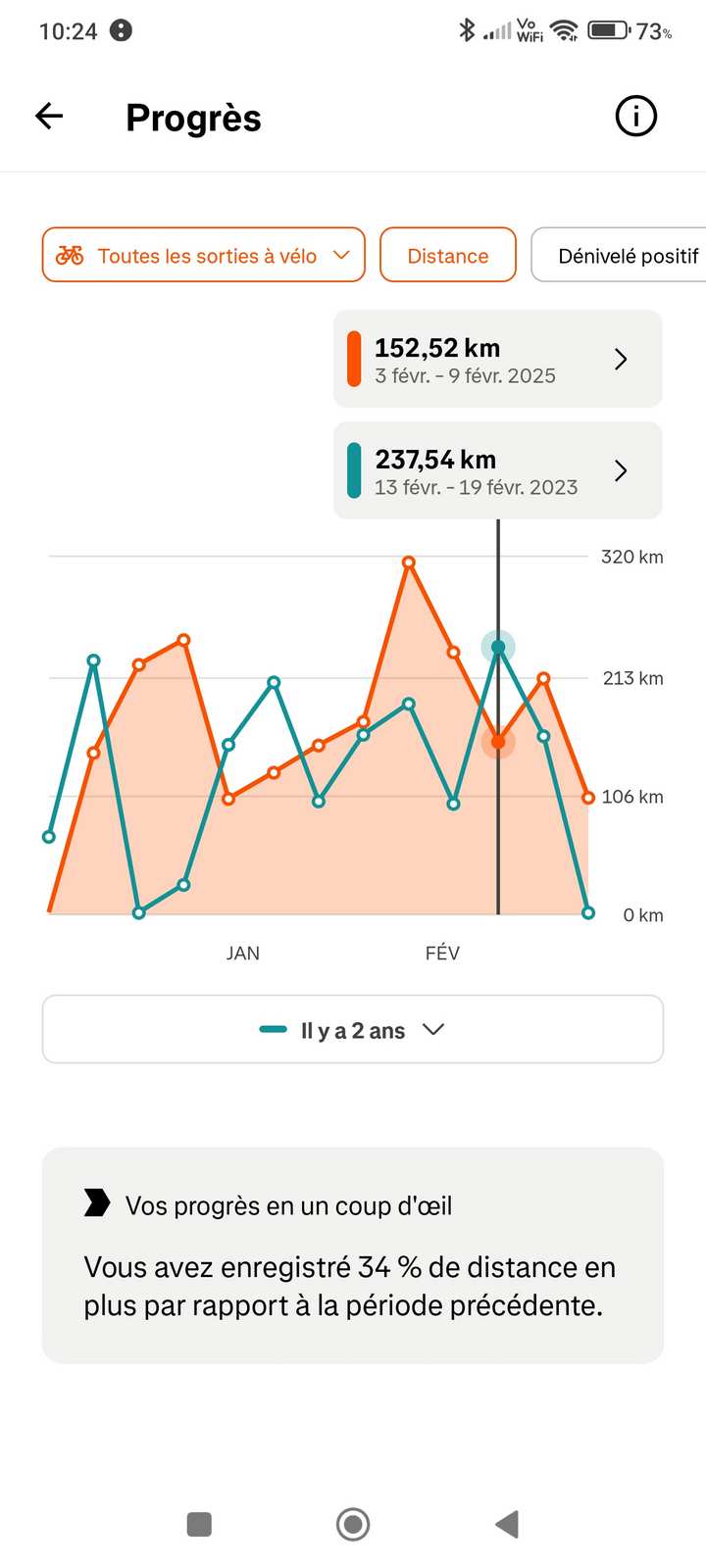This screenshot has width=706, height=1568.
Task: Expand the Il y a 2 ans comparison dropdown
Action: 353,1029
